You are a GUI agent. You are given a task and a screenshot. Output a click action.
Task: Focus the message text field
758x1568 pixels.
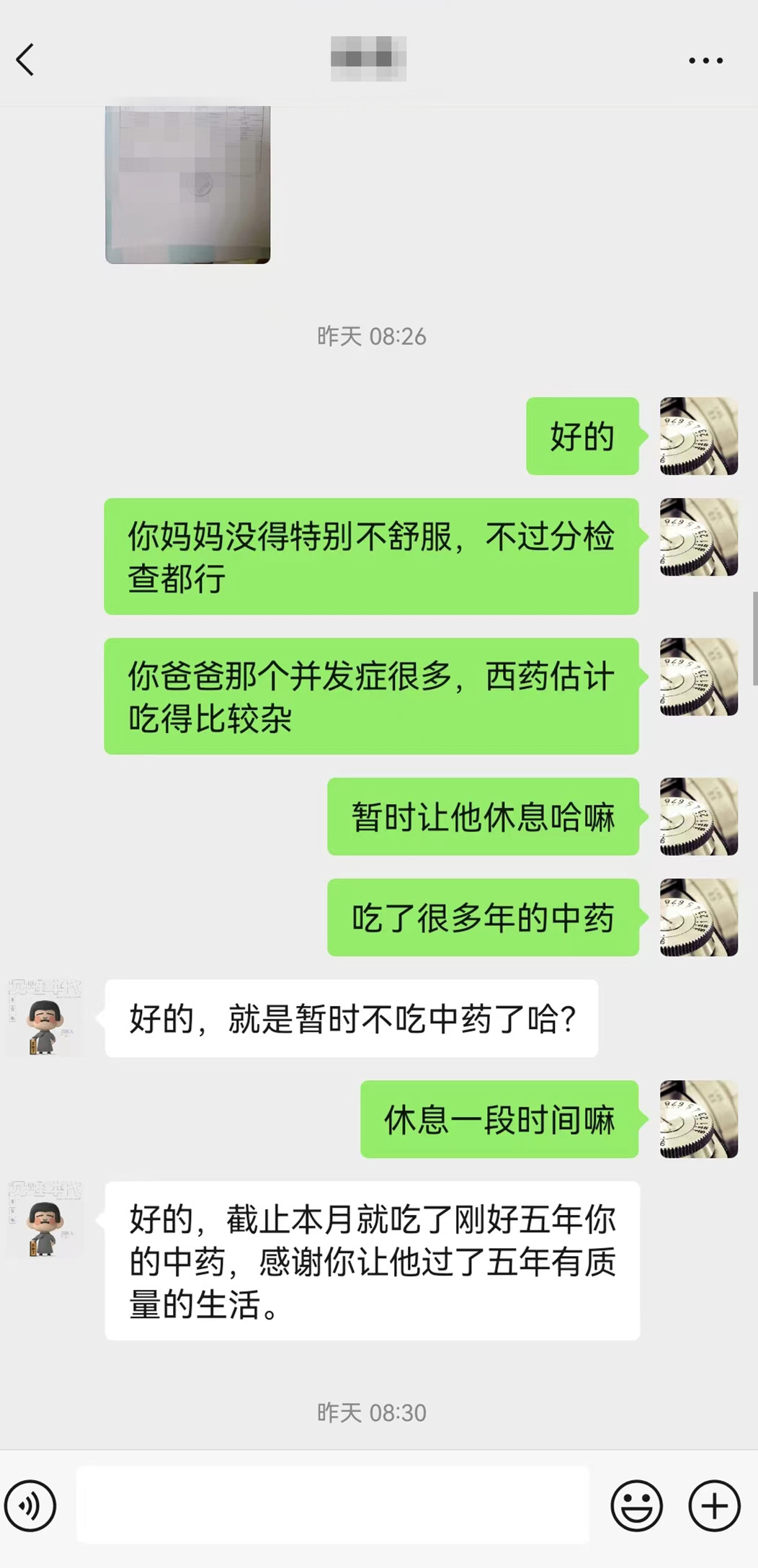click(x=333, y=1505)
